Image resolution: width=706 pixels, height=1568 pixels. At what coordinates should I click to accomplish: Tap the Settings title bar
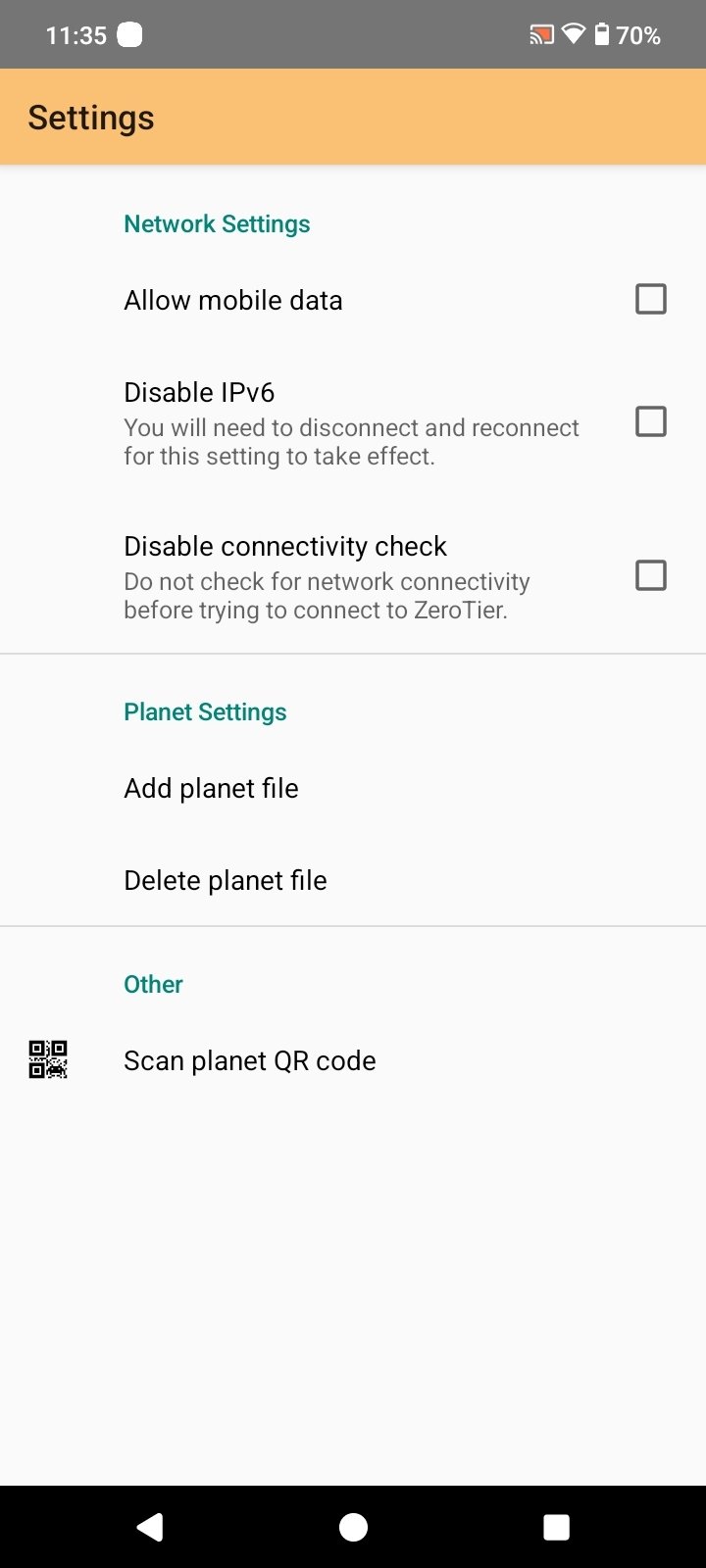[90, 117]
